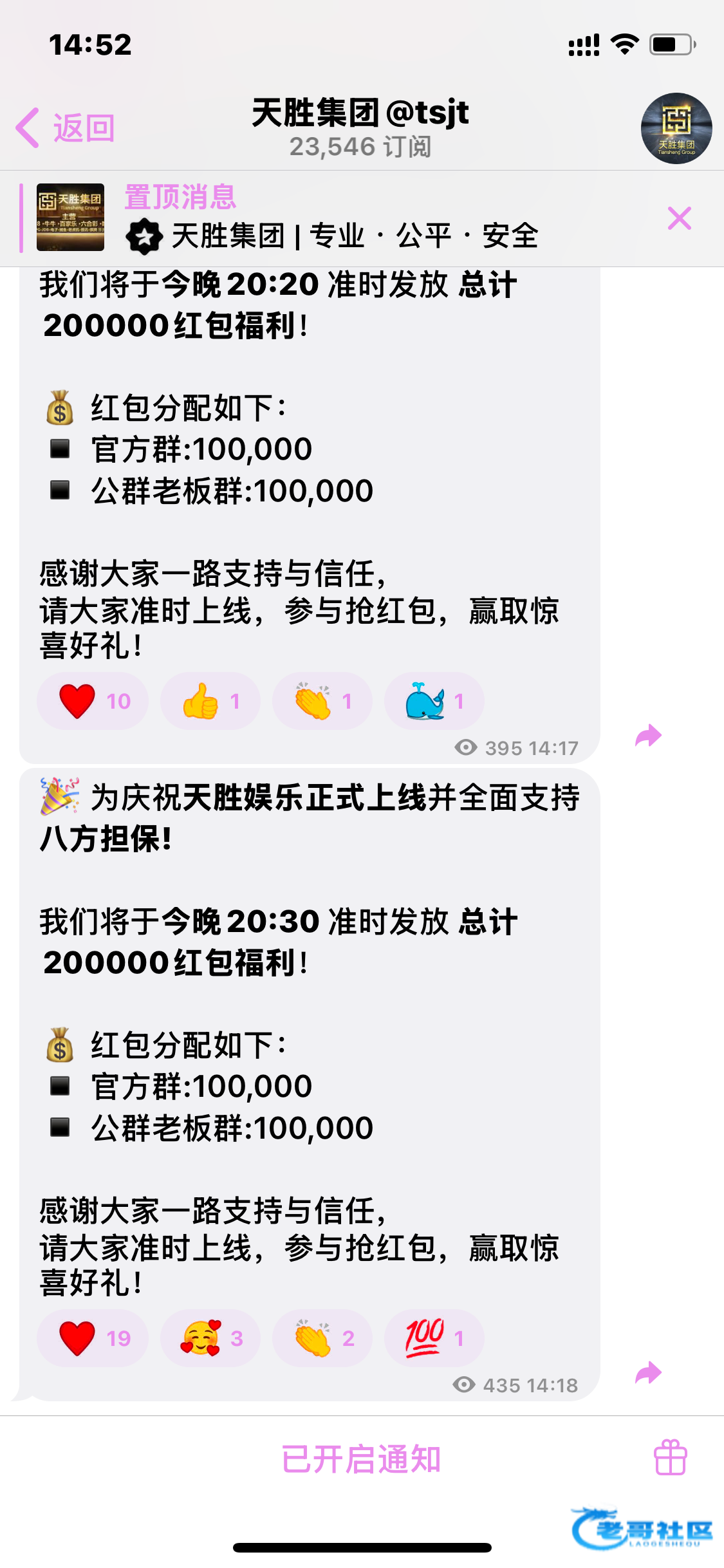Screen dimensions: 724x1568
Task: Tap smiling-hearts reaction on the 20:30 message
Action: click(x=210, y=1338)
